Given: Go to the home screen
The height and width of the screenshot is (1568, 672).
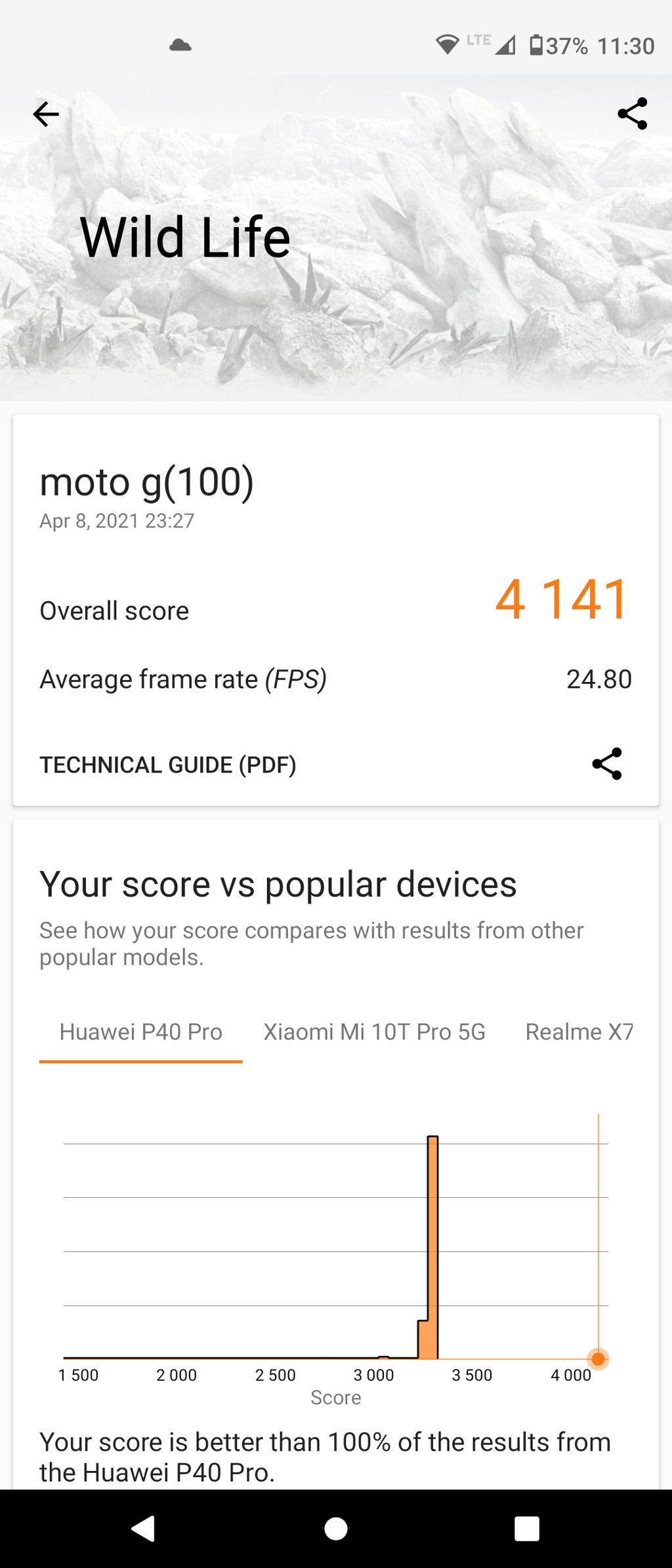Looking at the screenshot, I should point(336,1529).
